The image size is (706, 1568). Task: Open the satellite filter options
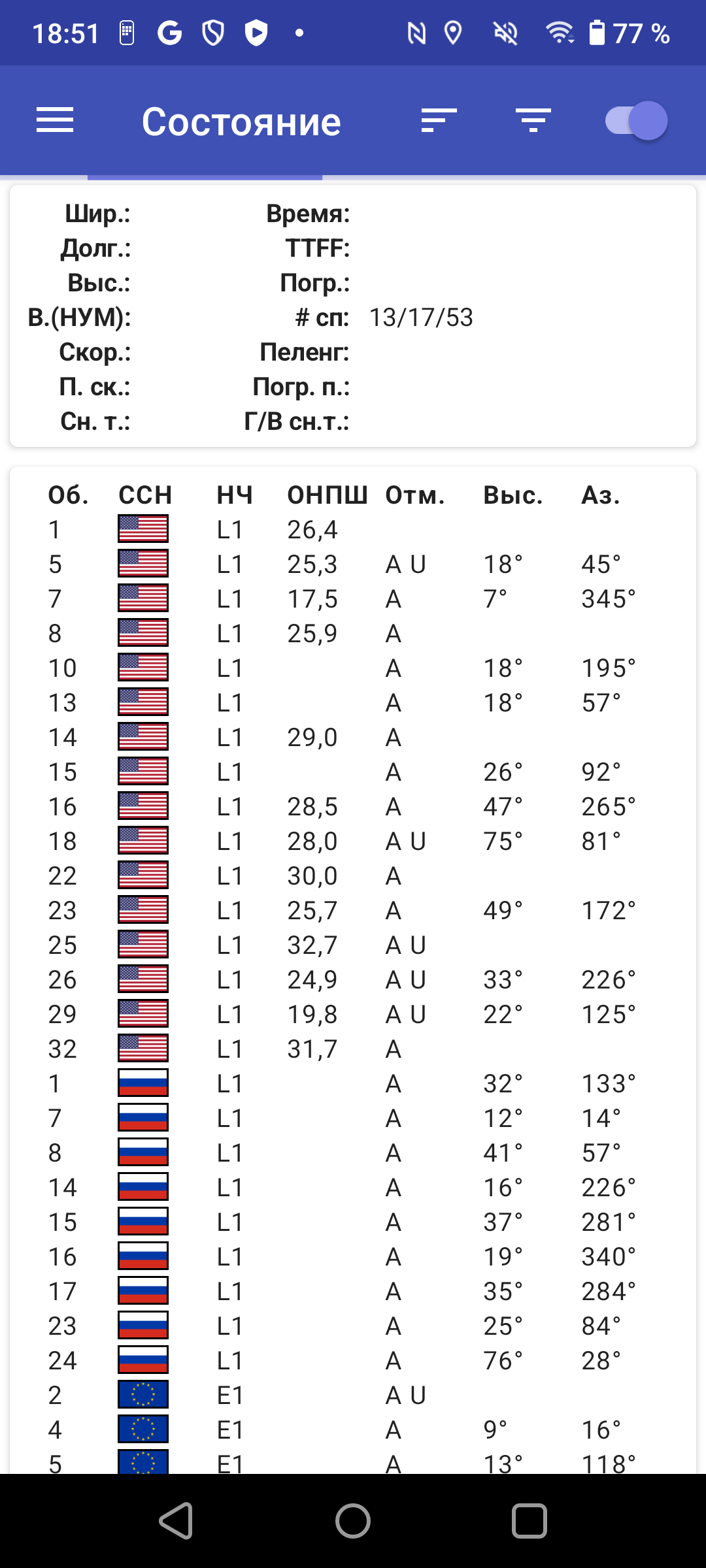pos(533,121)
